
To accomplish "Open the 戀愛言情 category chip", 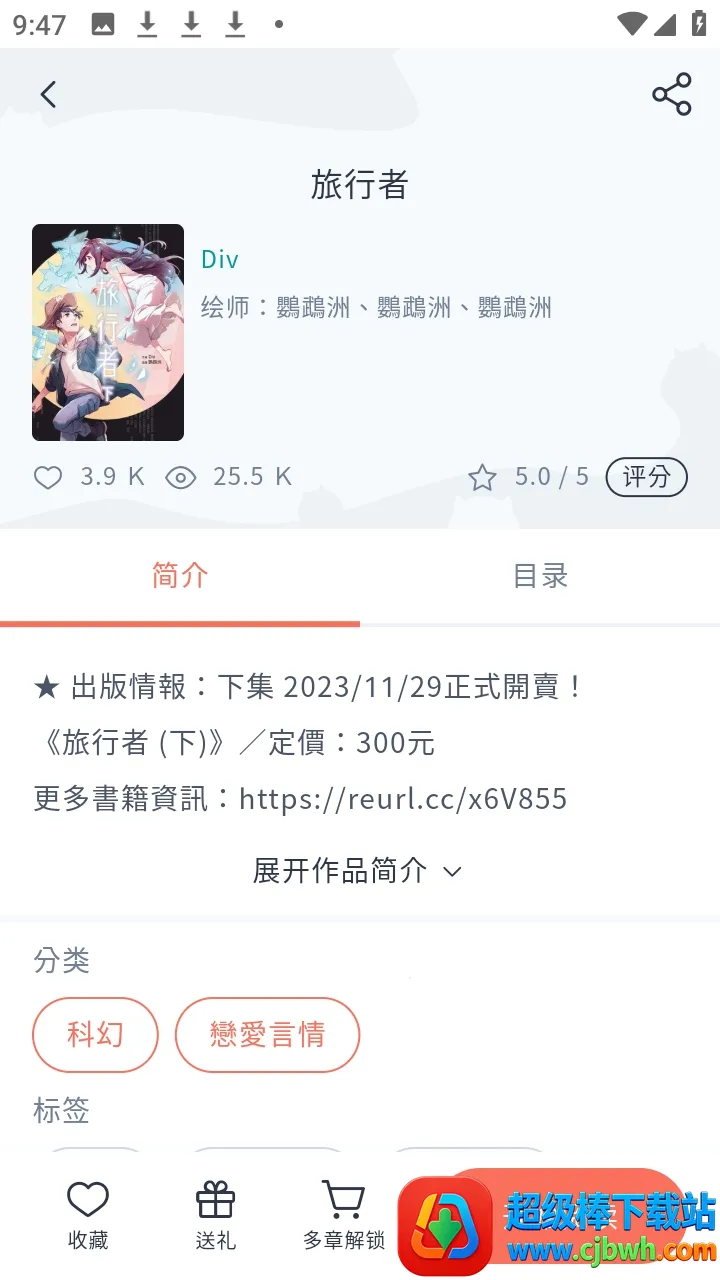I will (267, 1034).
